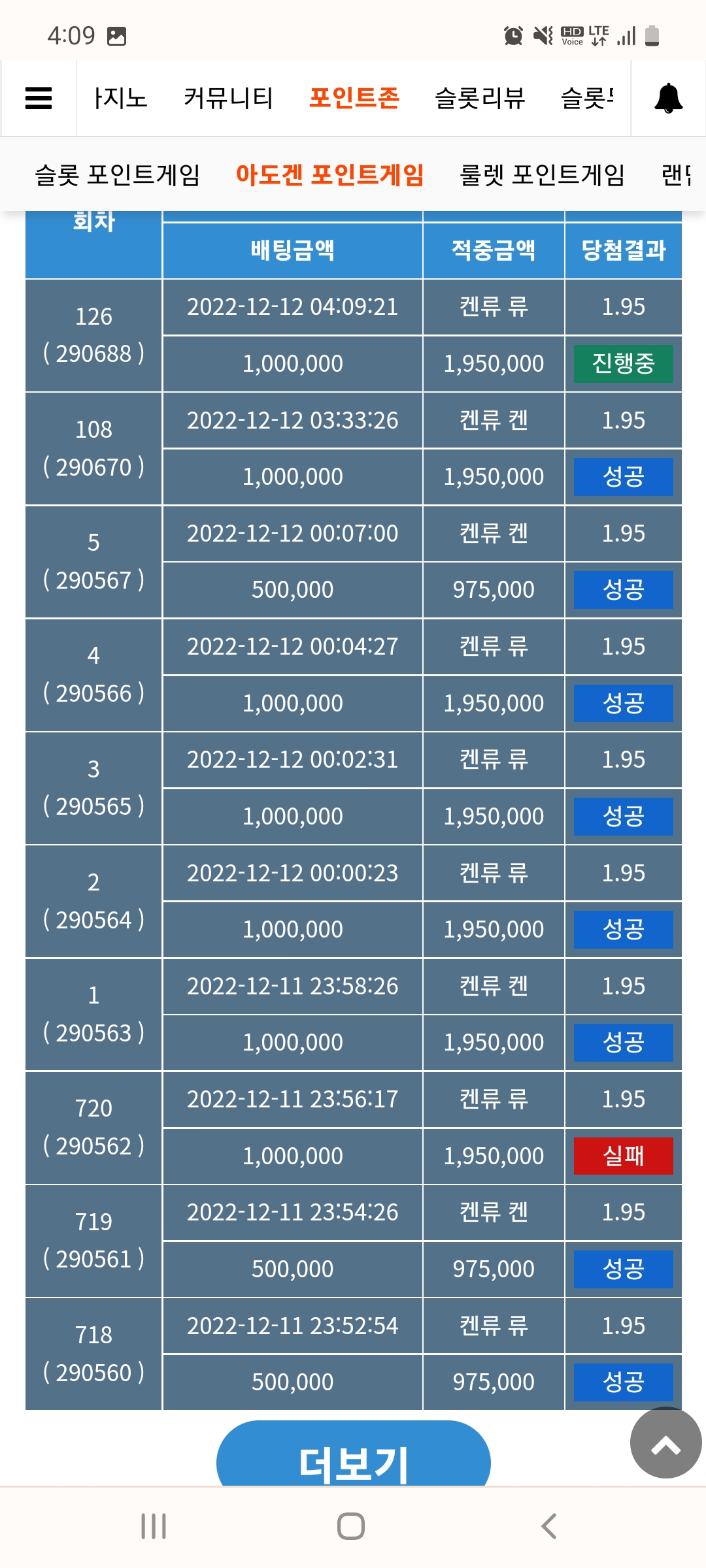Switch to 룰렛 포인트게임 sub-tab

pos(543,174)
